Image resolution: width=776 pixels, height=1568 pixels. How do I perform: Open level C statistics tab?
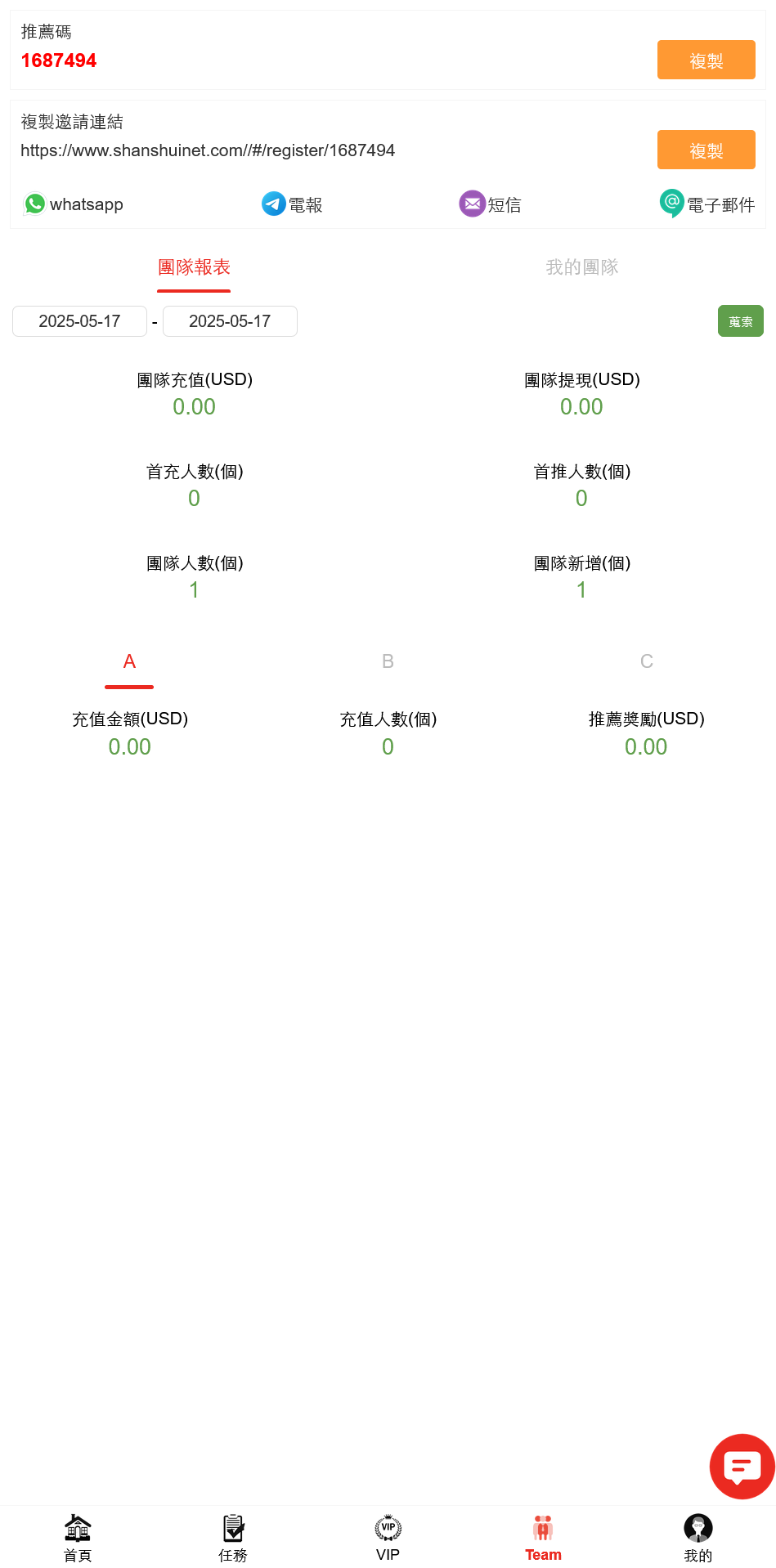646,661
